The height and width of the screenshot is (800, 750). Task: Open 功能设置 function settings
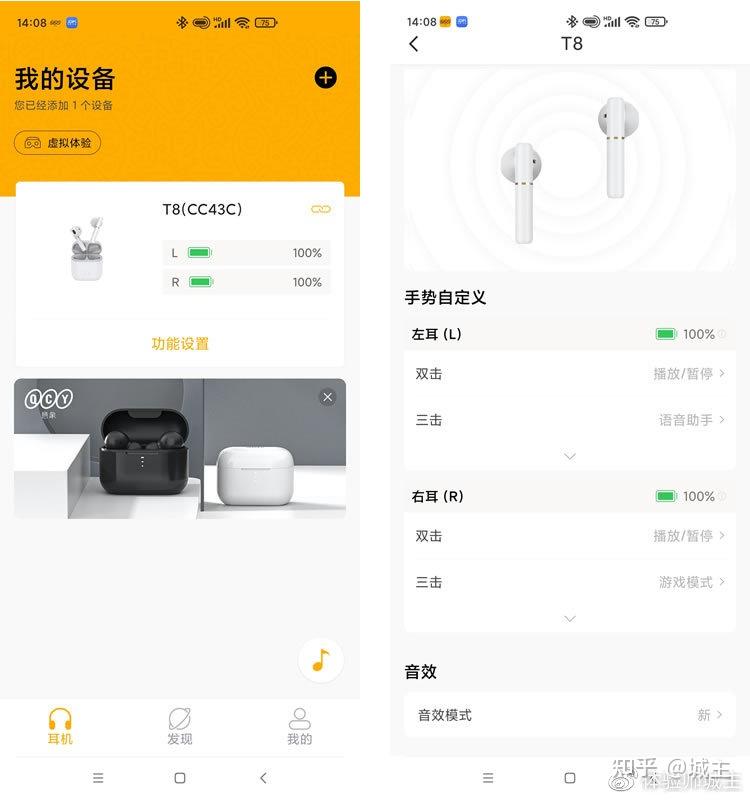point(179,341)
